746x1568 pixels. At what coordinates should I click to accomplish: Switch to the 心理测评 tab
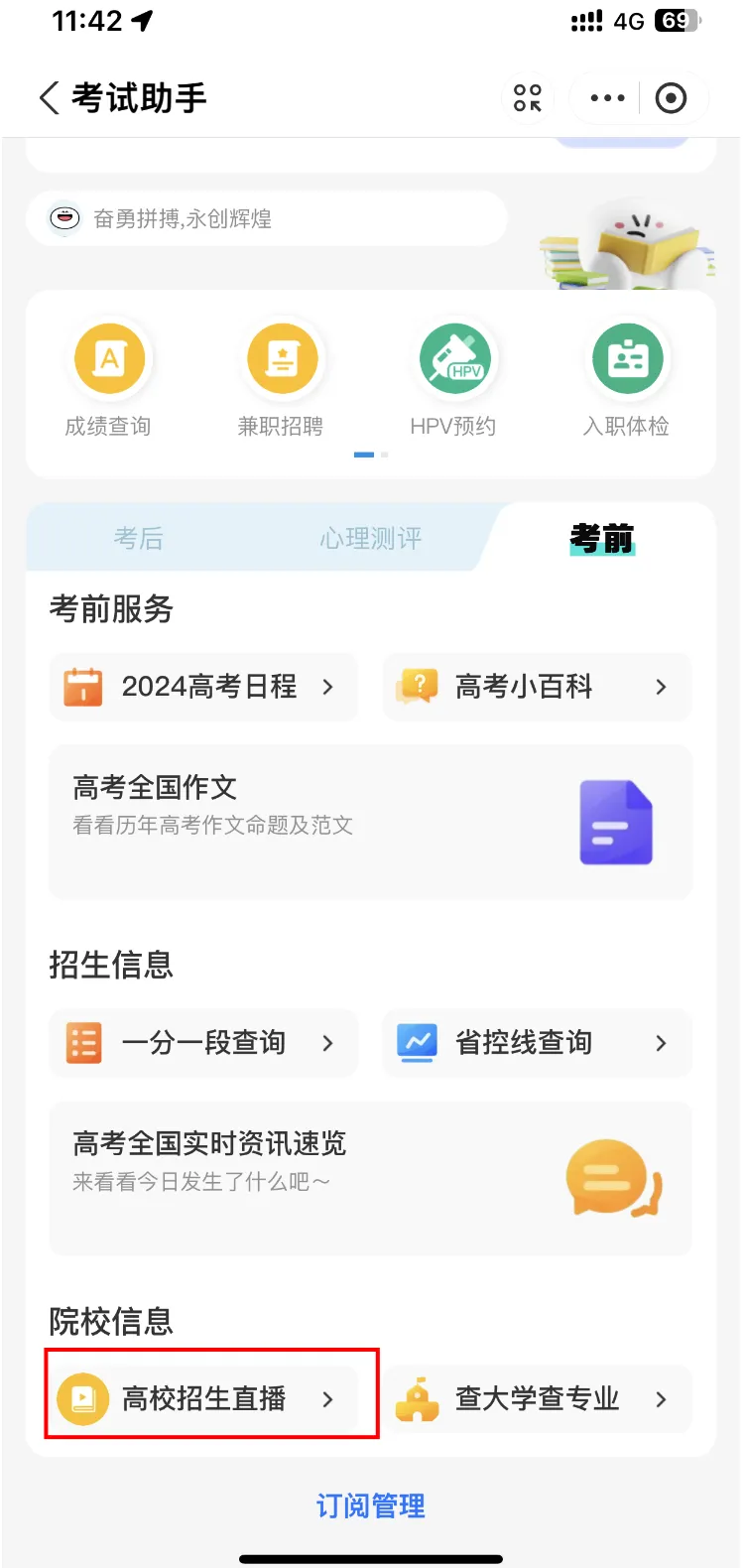click(370, 538)
